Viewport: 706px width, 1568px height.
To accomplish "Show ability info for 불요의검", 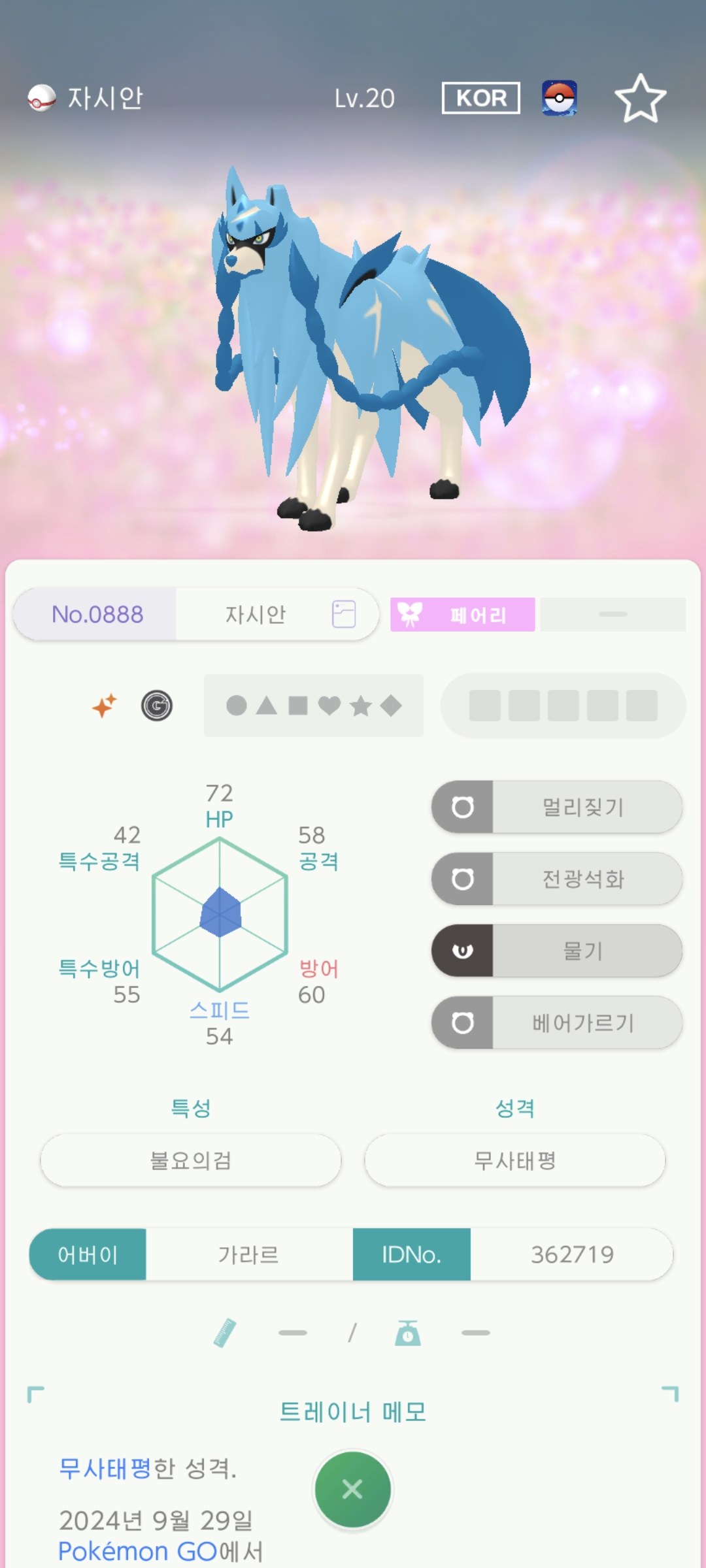I will [190, 1160].
